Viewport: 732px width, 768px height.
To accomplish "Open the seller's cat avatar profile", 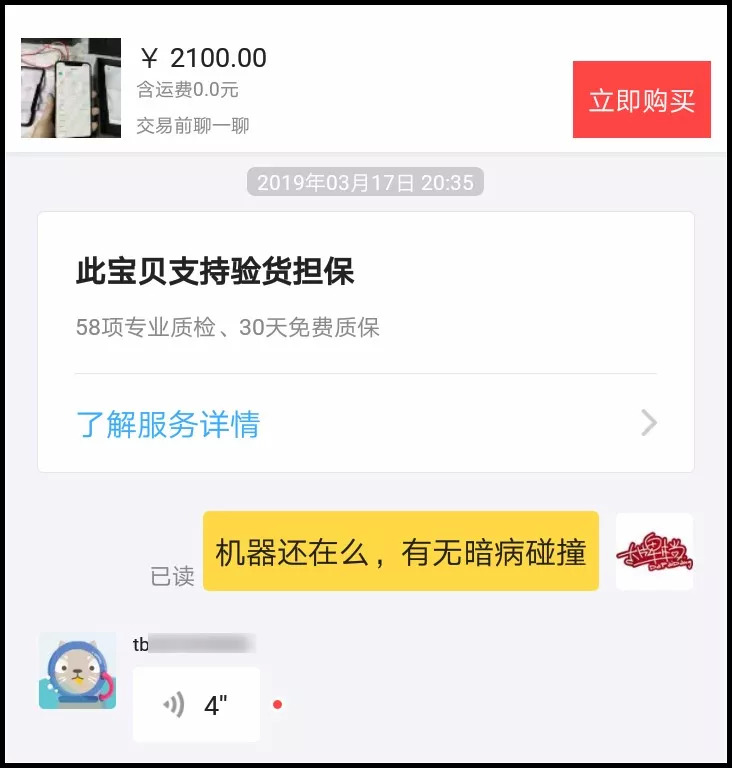I will click(77, 671).
